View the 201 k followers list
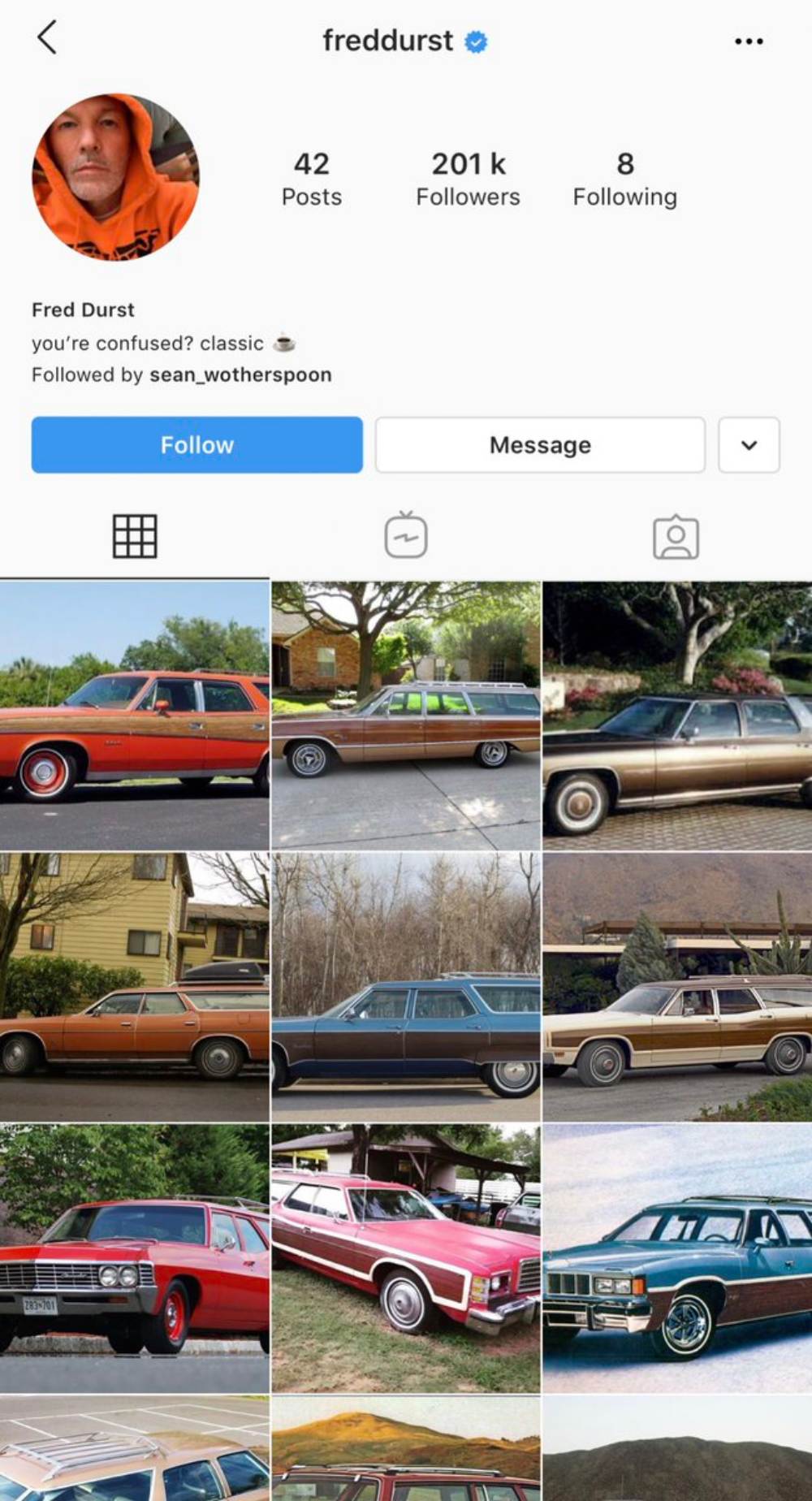Viewport: 812px width, 1501px height. [468, 179]
